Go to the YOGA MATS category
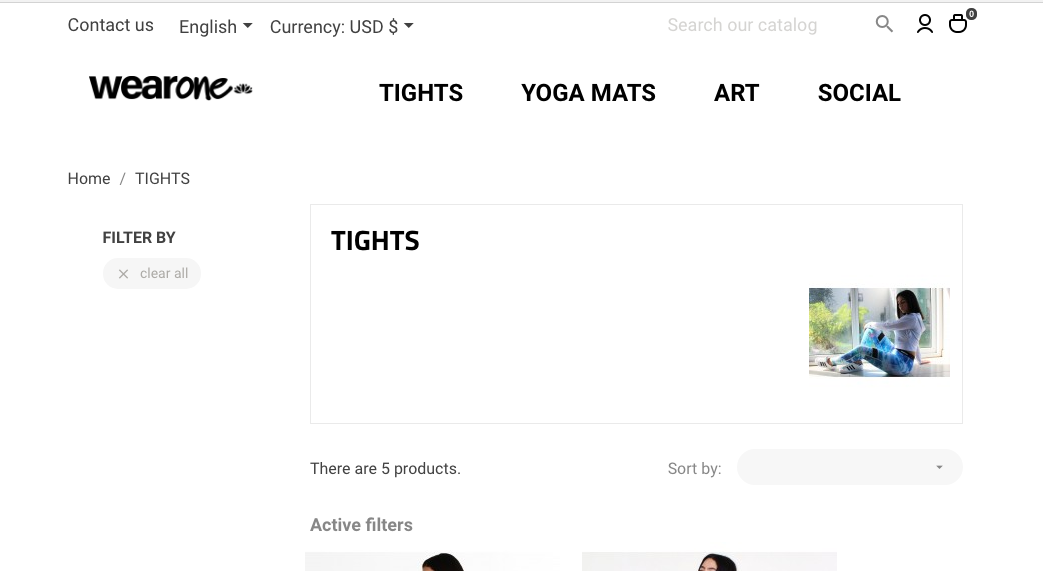1043x571 pixels. 588,93
